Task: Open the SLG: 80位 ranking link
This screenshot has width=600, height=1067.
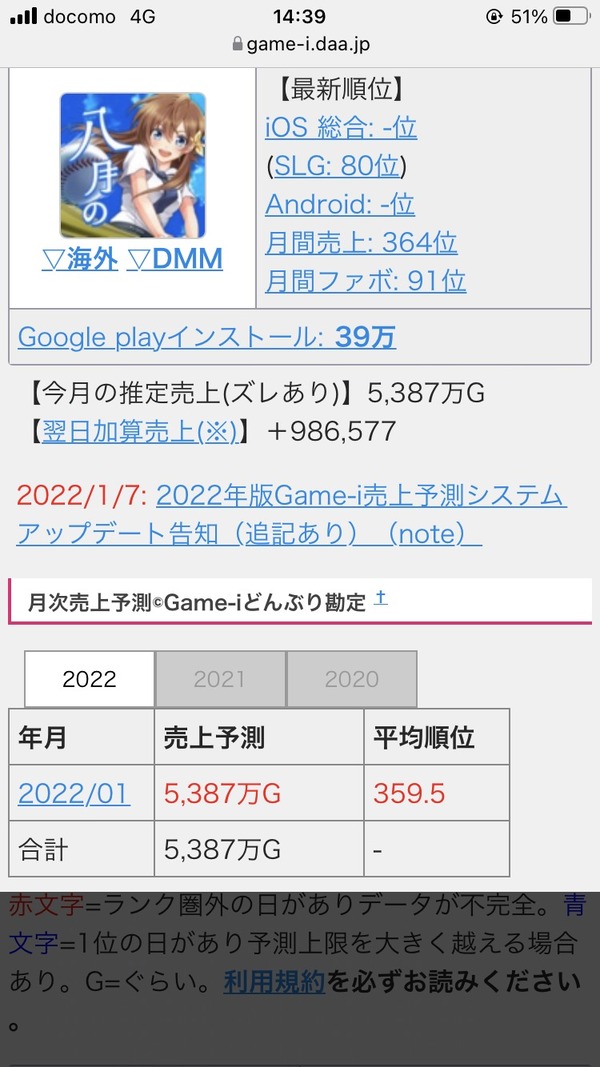Action: pos(337,165)
